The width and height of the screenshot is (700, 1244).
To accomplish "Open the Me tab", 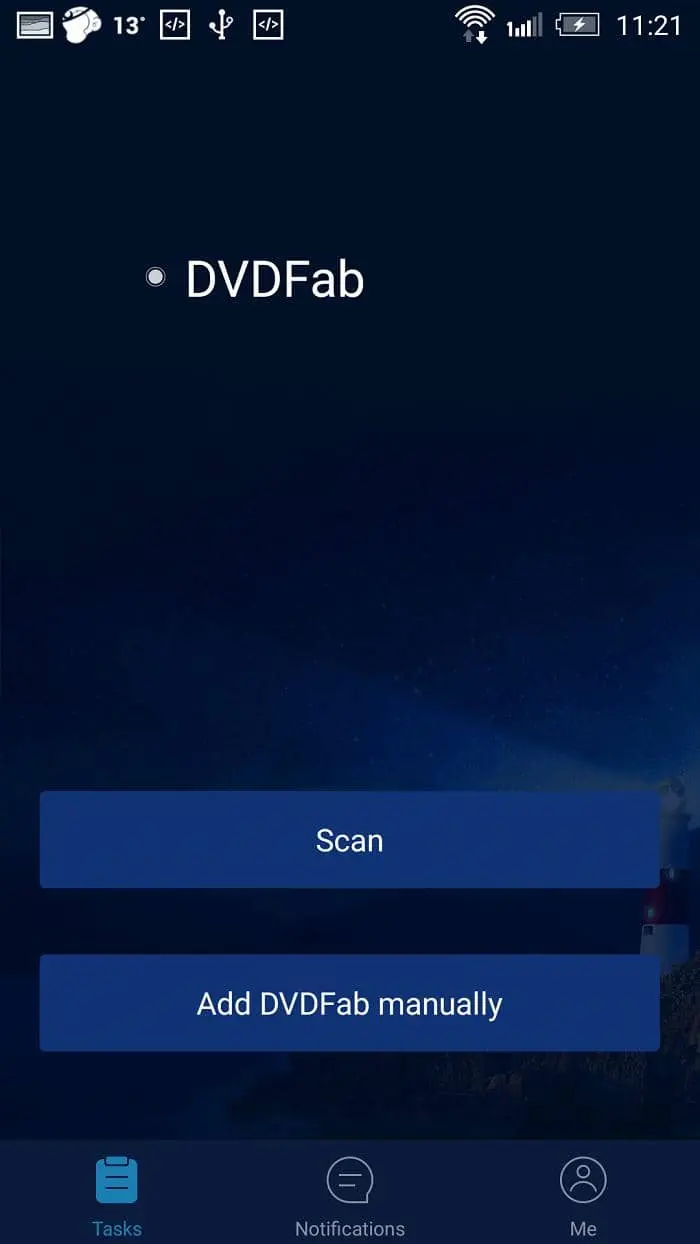I will point(583,1196).
